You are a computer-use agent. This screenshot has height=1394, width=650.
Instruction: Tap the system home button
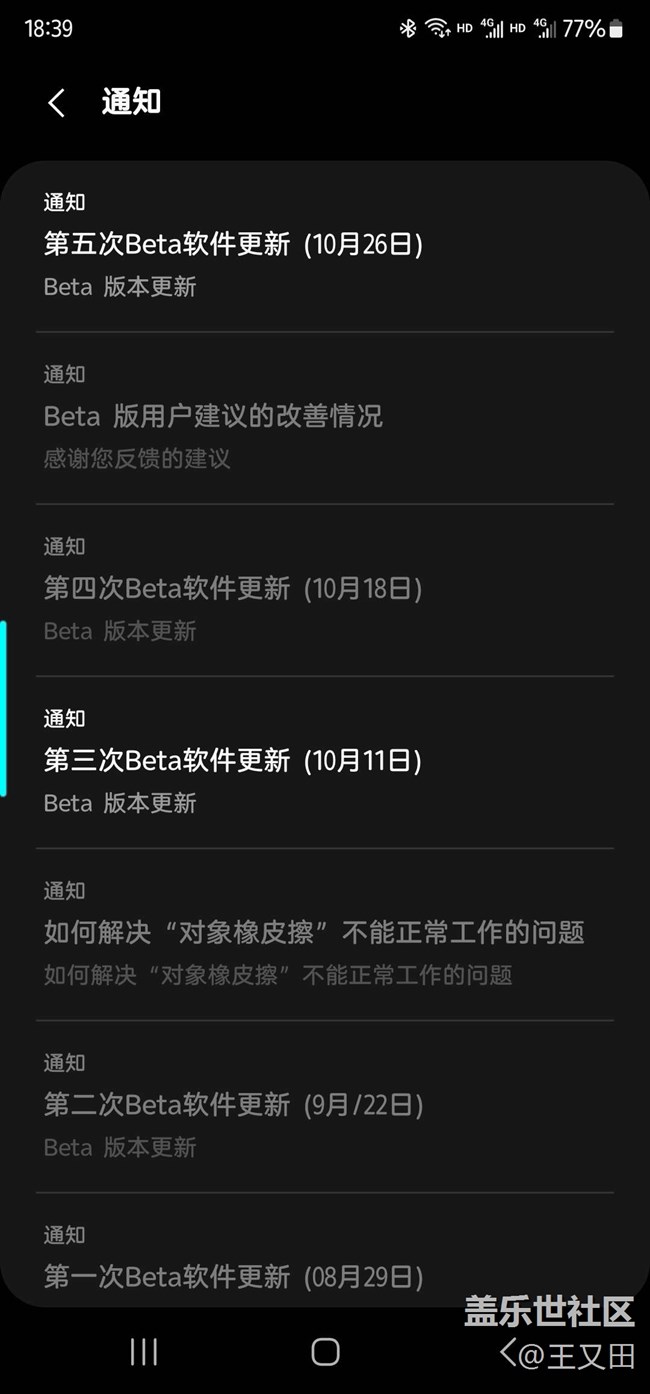coord(325,1352)
